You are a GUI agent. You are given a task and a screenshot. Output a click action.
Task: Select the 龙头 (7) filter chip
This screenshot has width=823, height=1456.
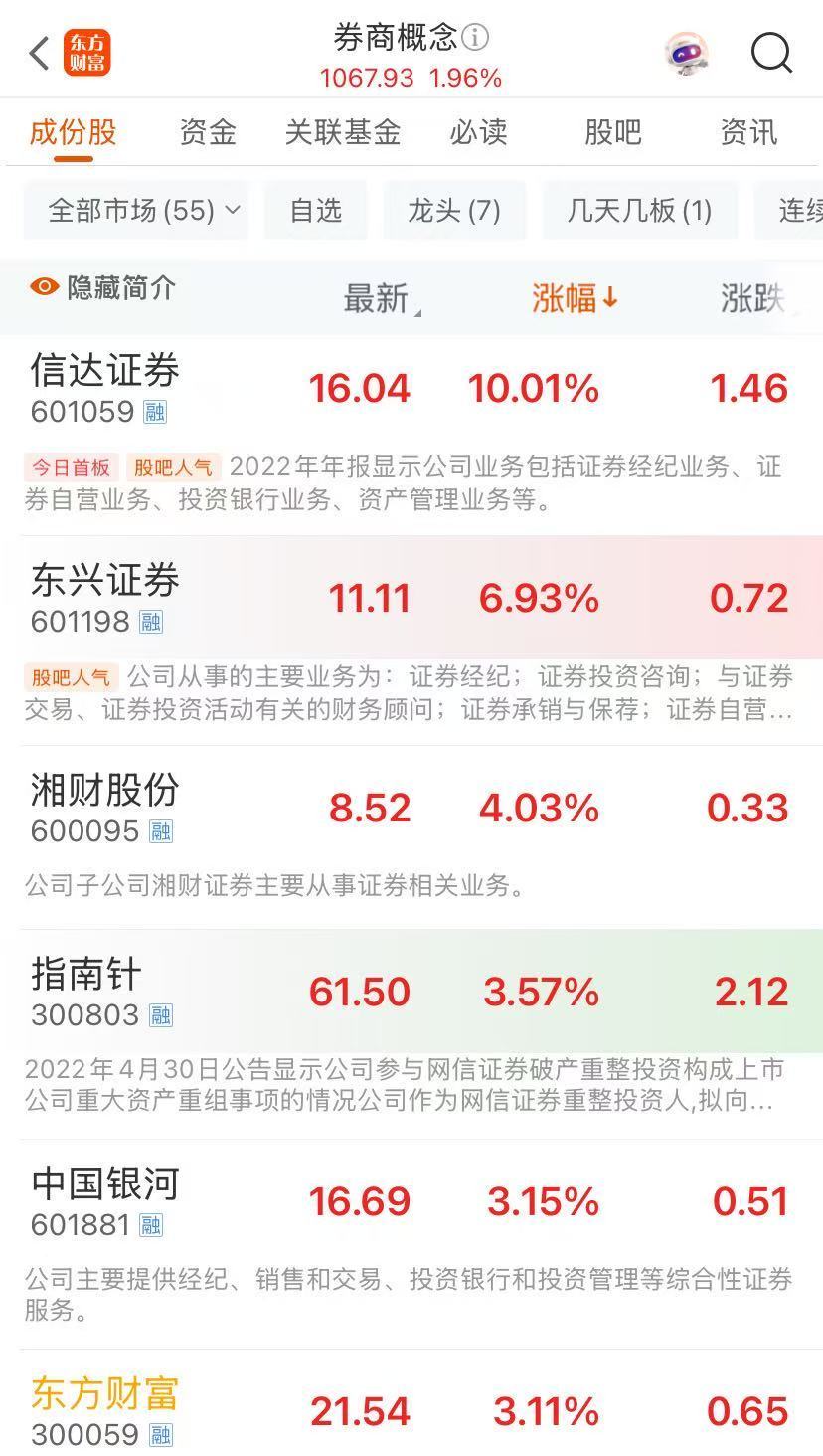point(454,211)
